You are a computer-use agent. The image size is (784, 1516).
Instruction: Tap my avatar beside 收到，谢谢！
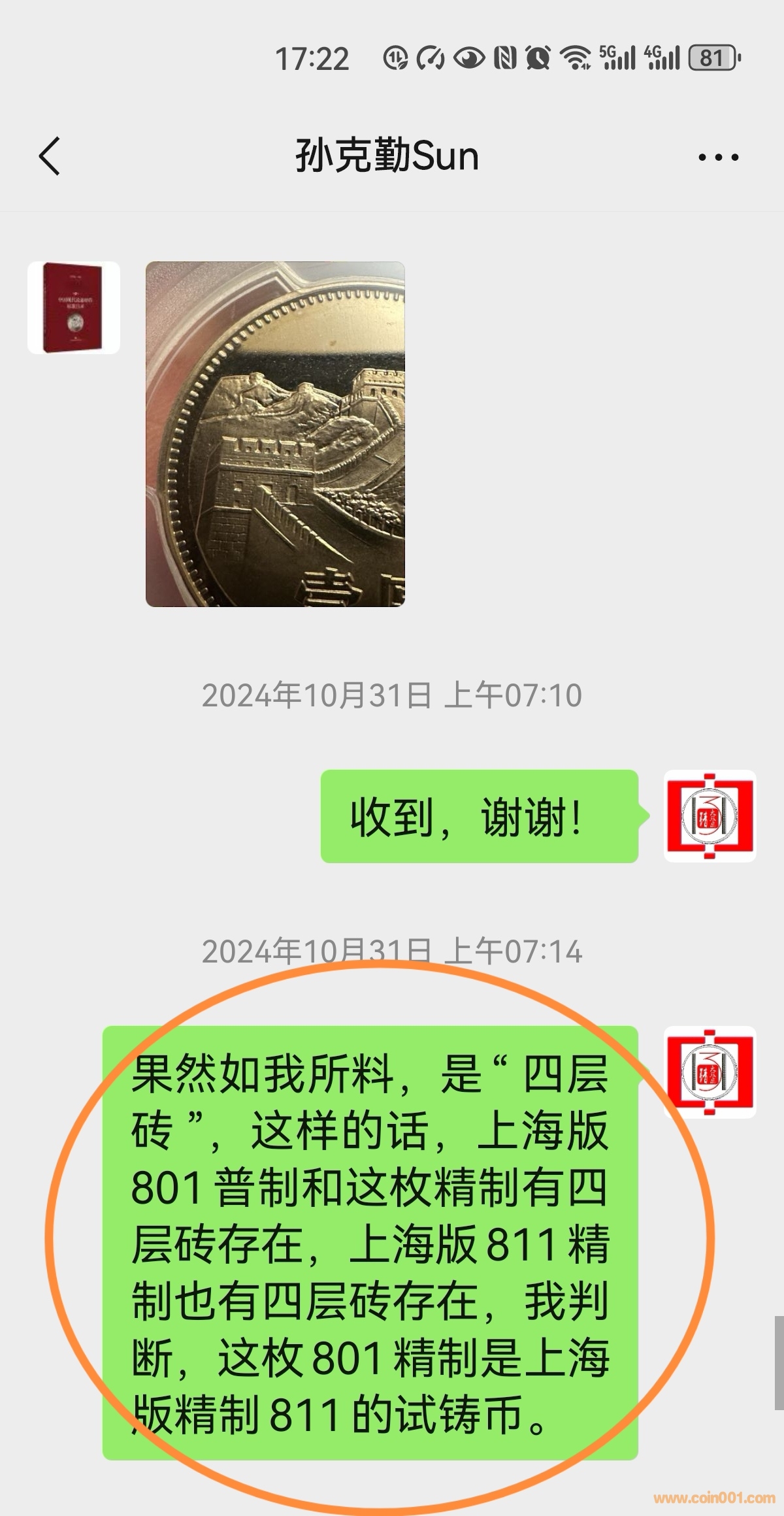[x=710, y=816]
